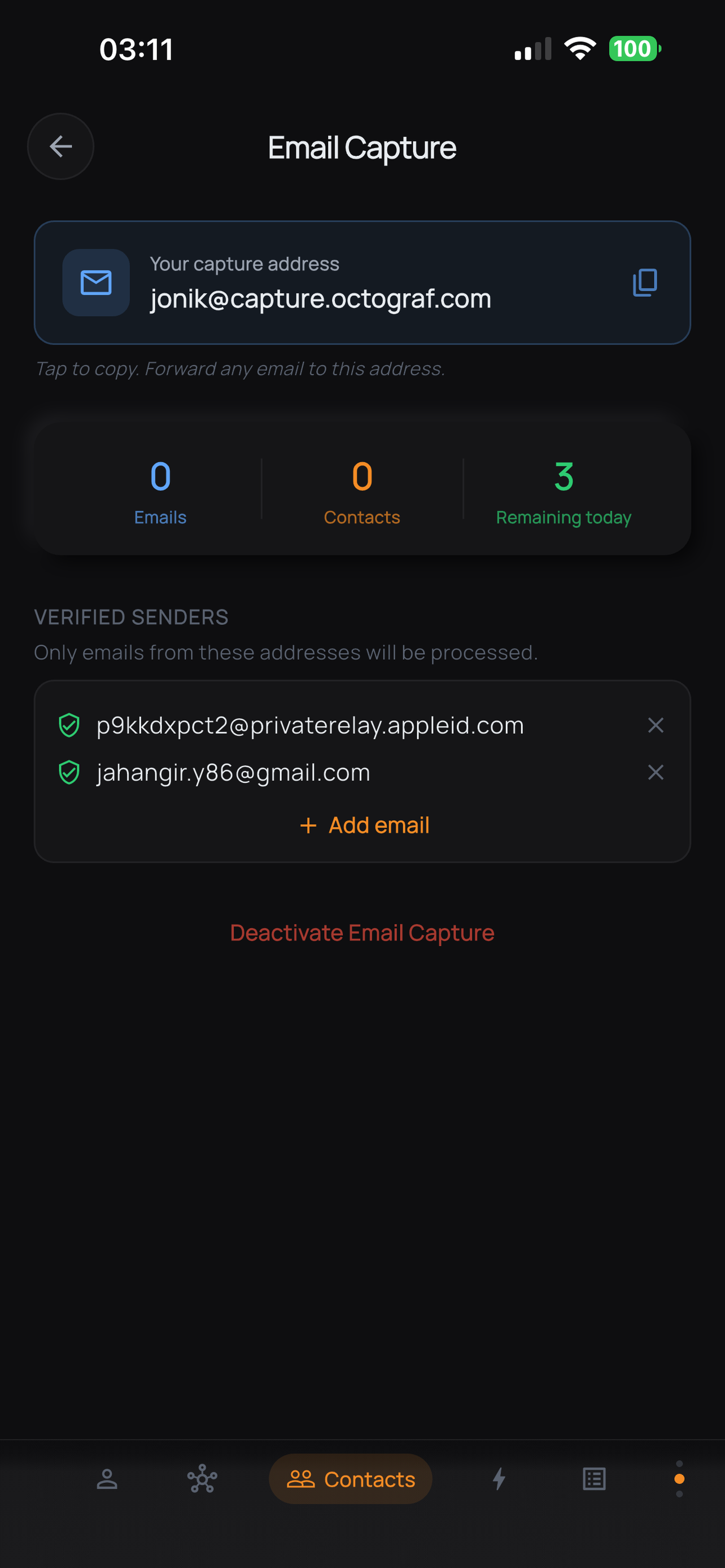The height and width of the screenshot is (1568, 725).
Task: Remove the privaterelay.appleid.com verified sender
Action: [655, 725]
